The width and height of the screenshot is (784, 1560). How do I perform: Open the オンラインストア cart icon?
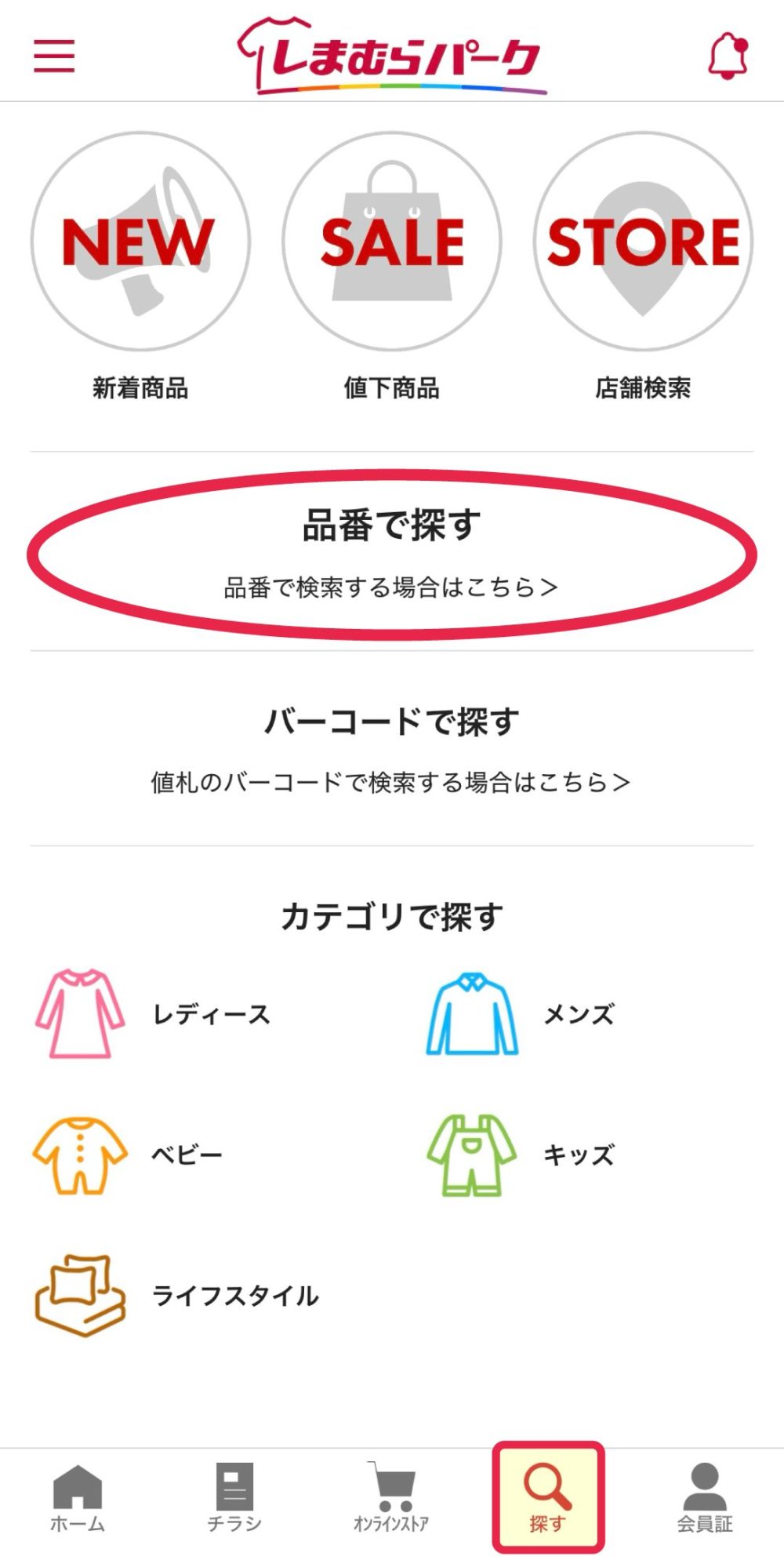(x=390, y=1496)
